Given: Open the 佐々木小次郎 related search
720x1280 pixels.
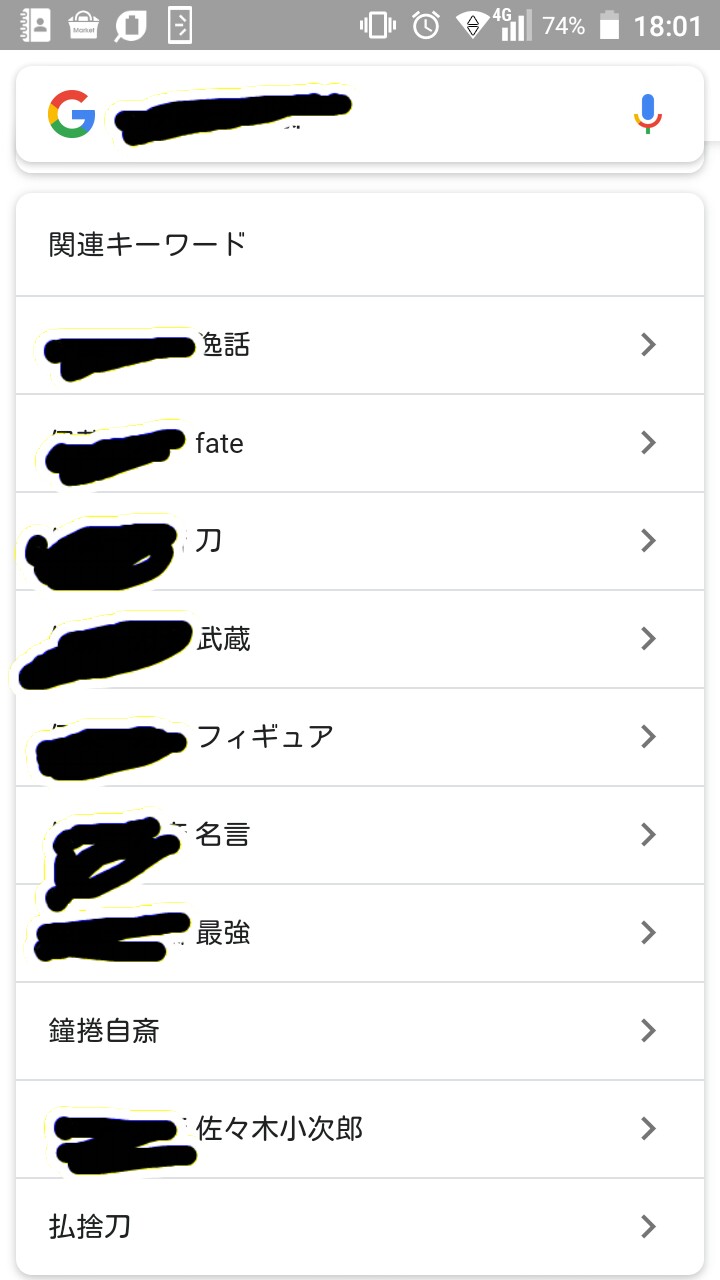Looking at the screenshot, I should pos(360,1129).
